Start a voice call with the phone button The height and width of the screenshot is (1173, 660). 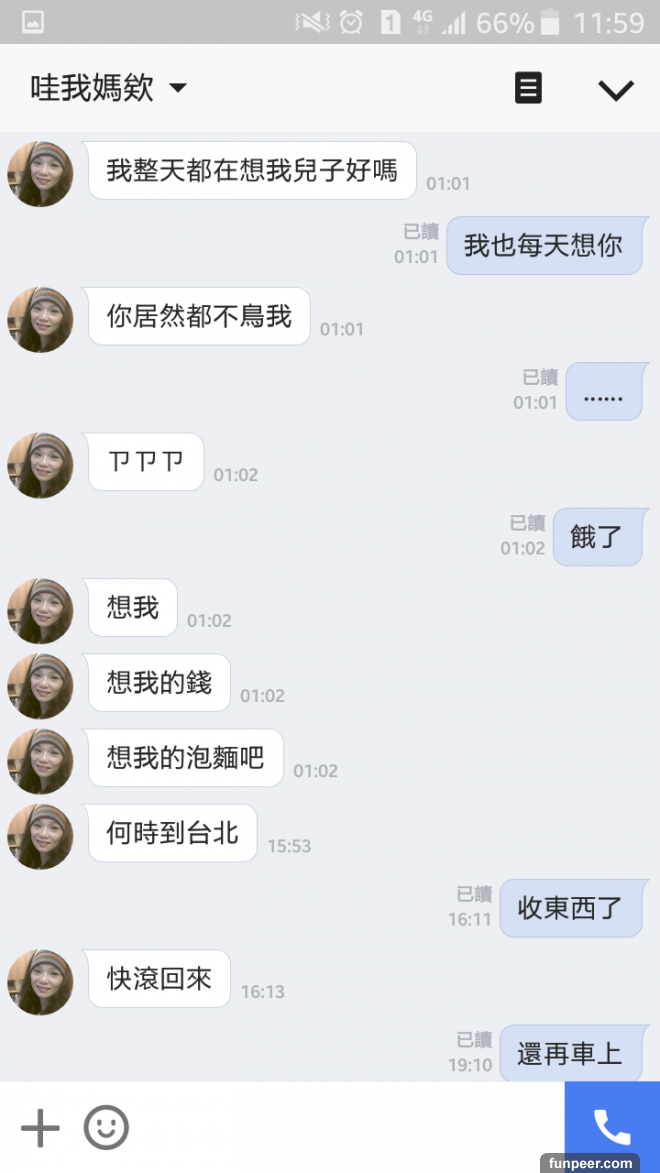(611, 1126)
